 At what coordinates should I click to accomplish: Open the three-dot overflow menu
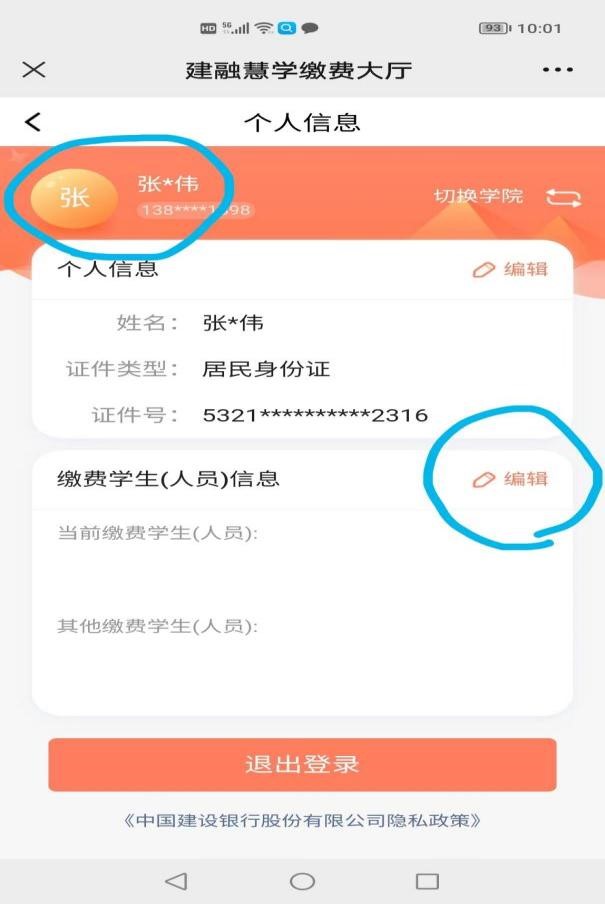point(558,70)
